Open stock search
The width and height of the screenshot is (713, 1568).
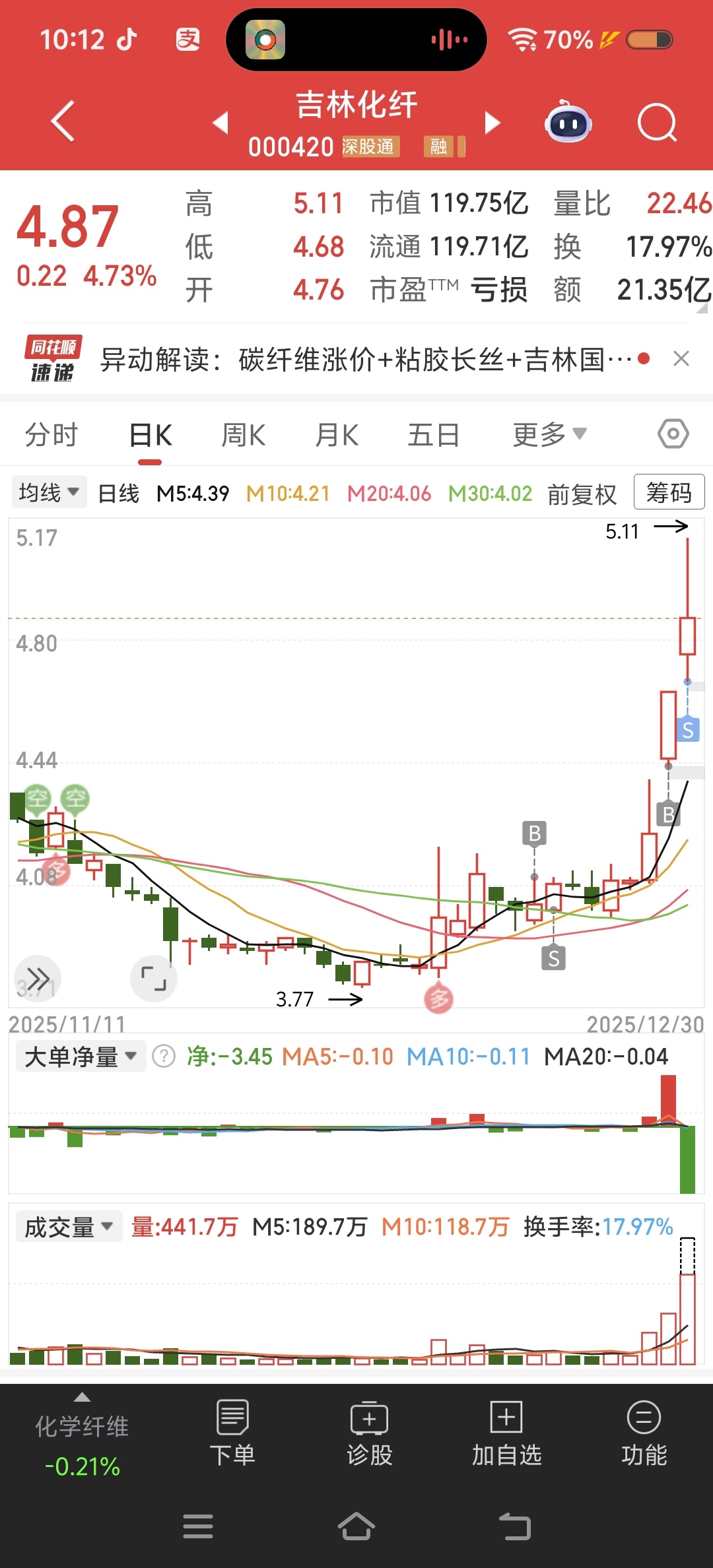click(x=657, y=123)
